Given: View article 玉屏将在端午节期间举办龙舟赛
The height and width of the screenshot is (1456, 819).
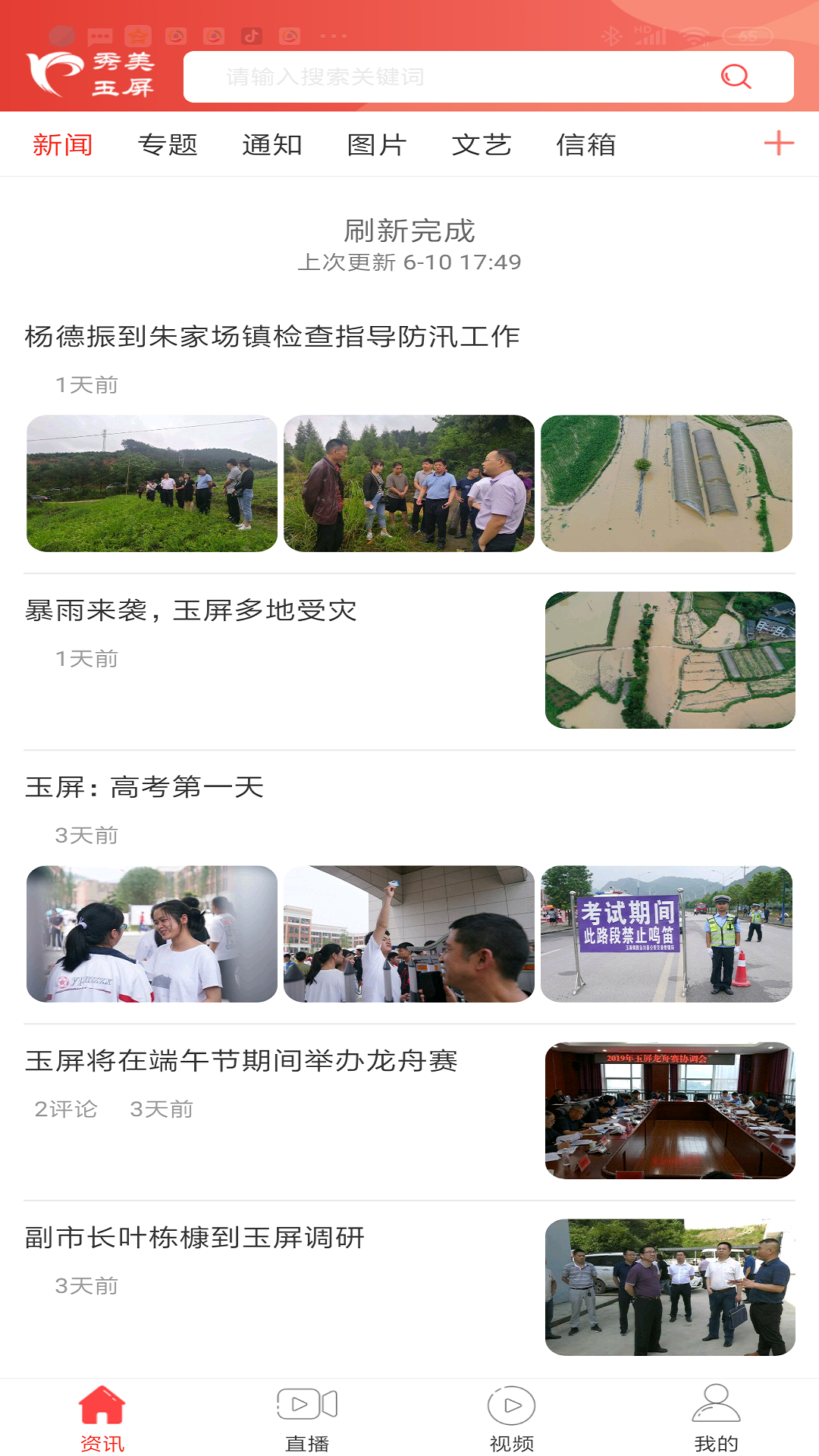Looking at the screenshot, I should point(241,1061).
